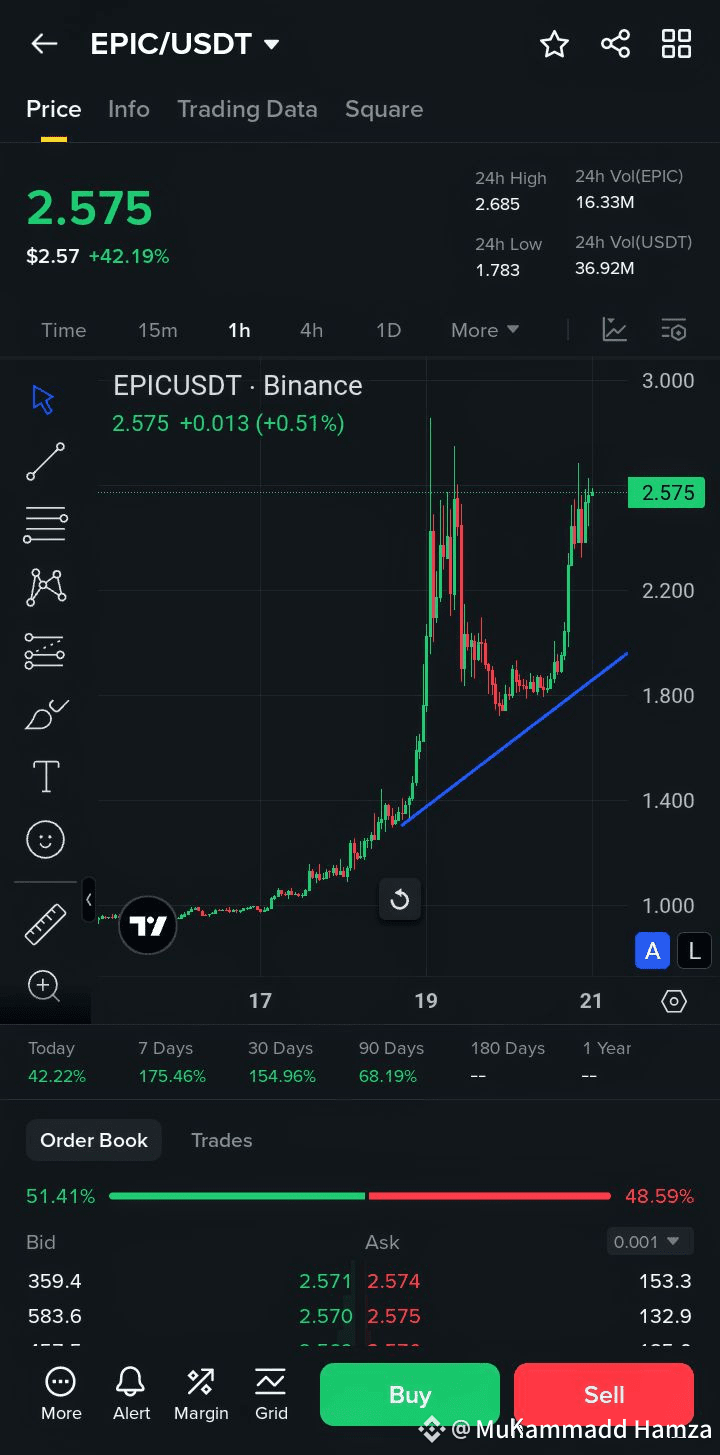The height and width of the screenshot is (1455, 720).
Task: Select the 1D chart interval
Action: tap(388, 330)
